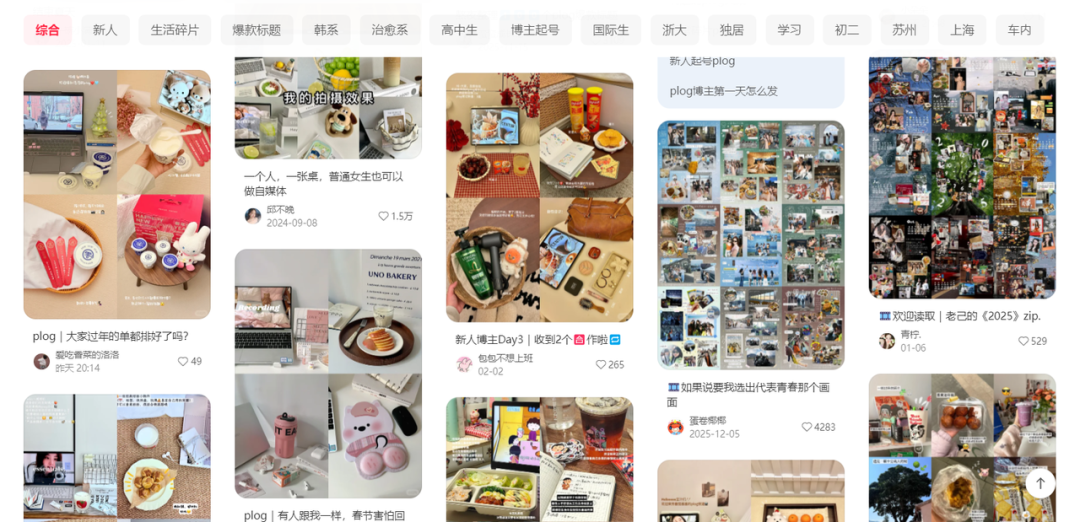Open 包包不想上班's profile avatar

pyautogui.click(x=464, y=365)
